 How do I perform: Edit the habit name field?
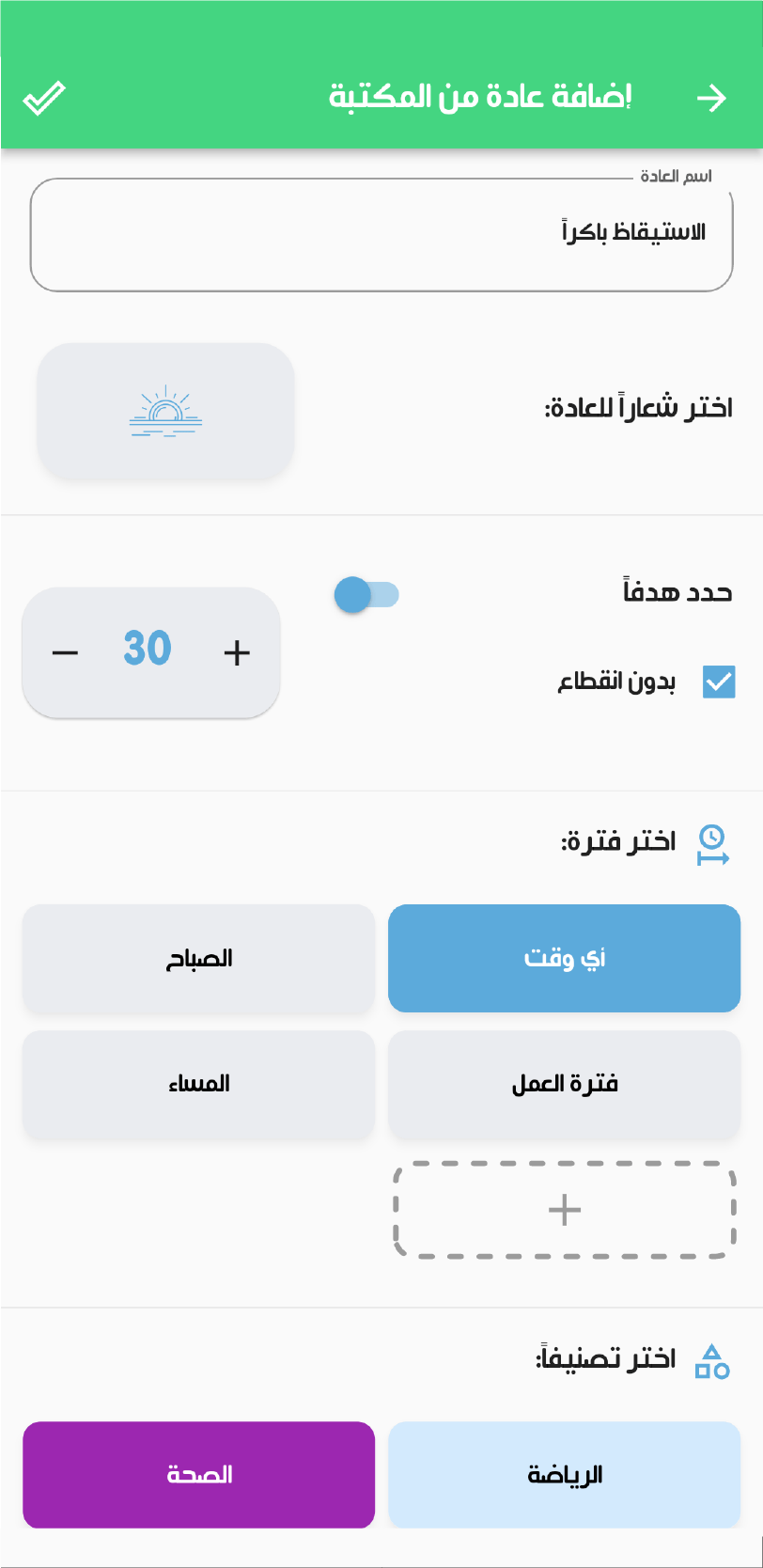tap(381, 234)
